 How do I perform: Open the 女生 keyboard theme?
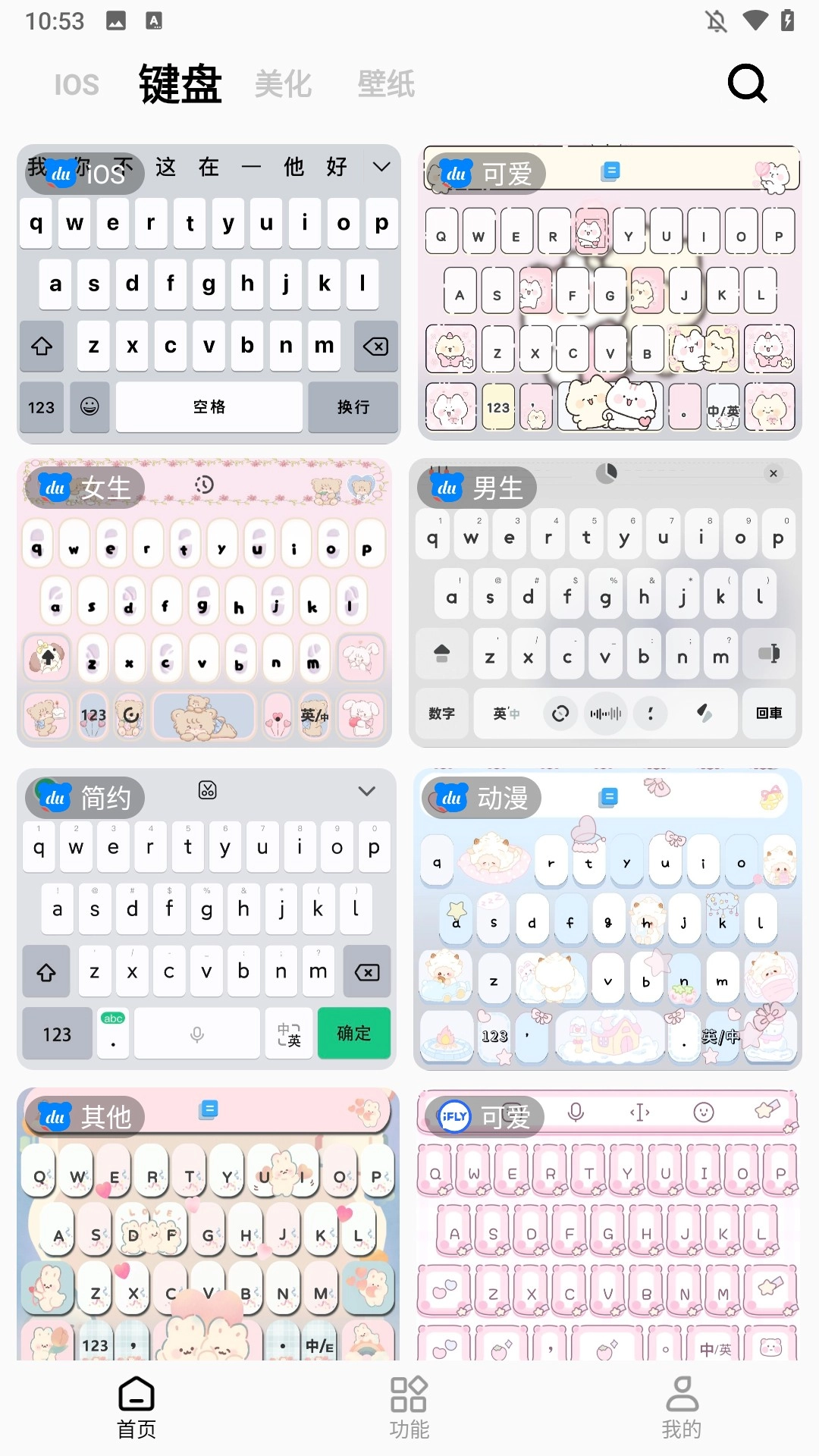click(x=205, y=603)
